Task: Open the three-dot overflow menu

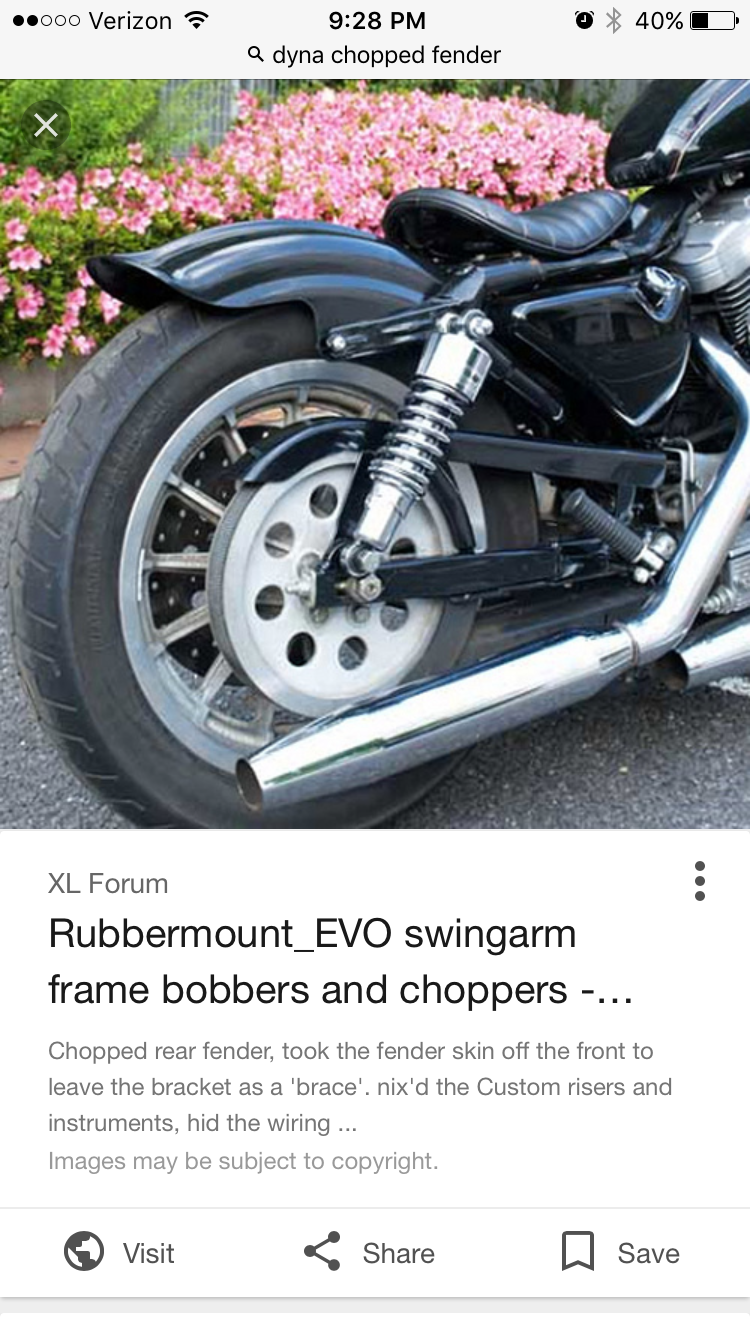Action: pos(699,881)
